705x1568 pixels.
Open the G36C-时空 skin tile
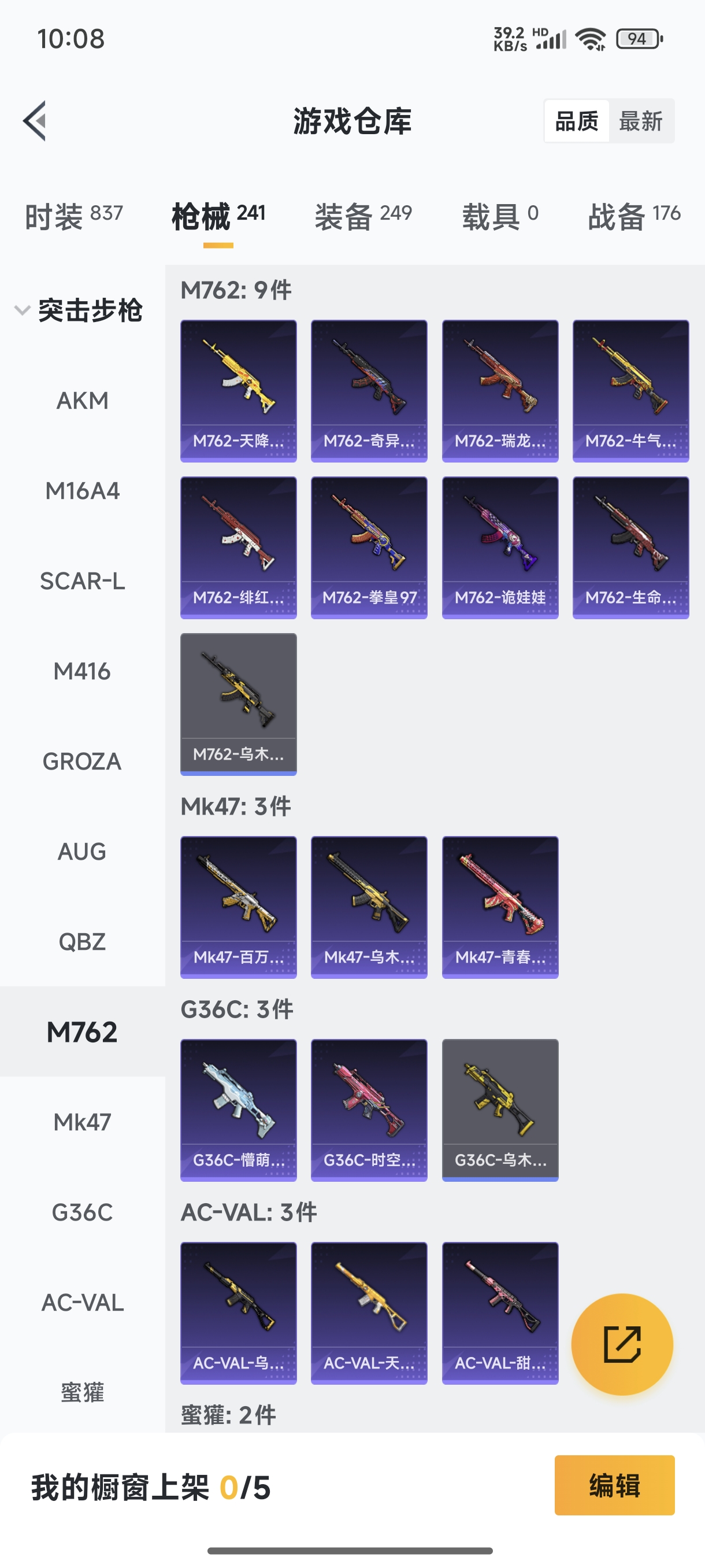tap(369, 1110)
